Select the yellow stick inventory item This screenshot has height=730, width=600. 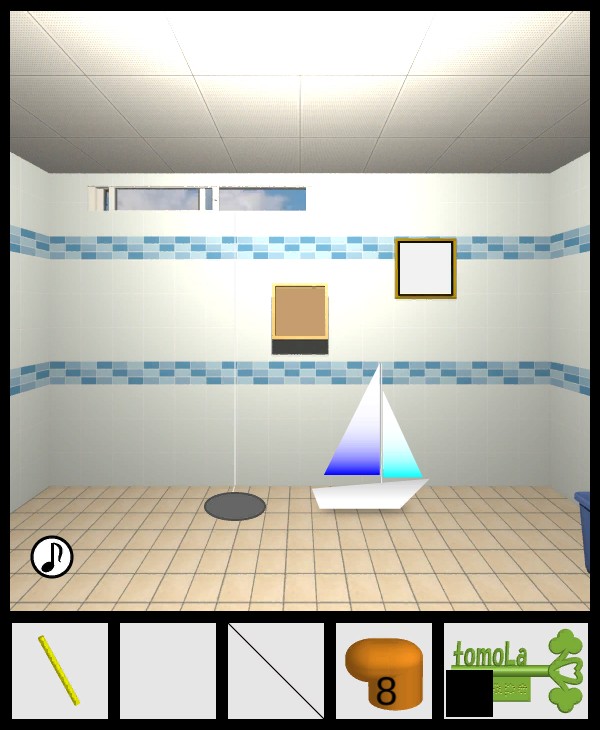(x=59, y=670)
